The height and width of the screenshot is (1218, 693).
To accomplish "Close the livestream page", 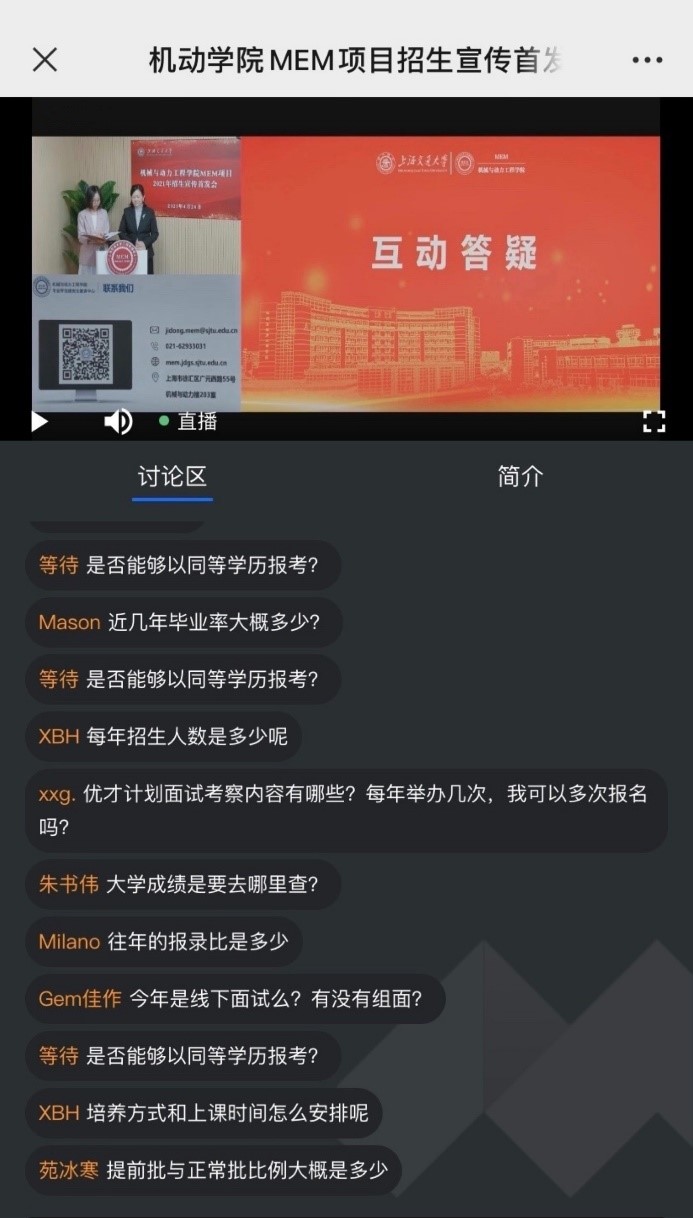I will (x=44, y=60).
